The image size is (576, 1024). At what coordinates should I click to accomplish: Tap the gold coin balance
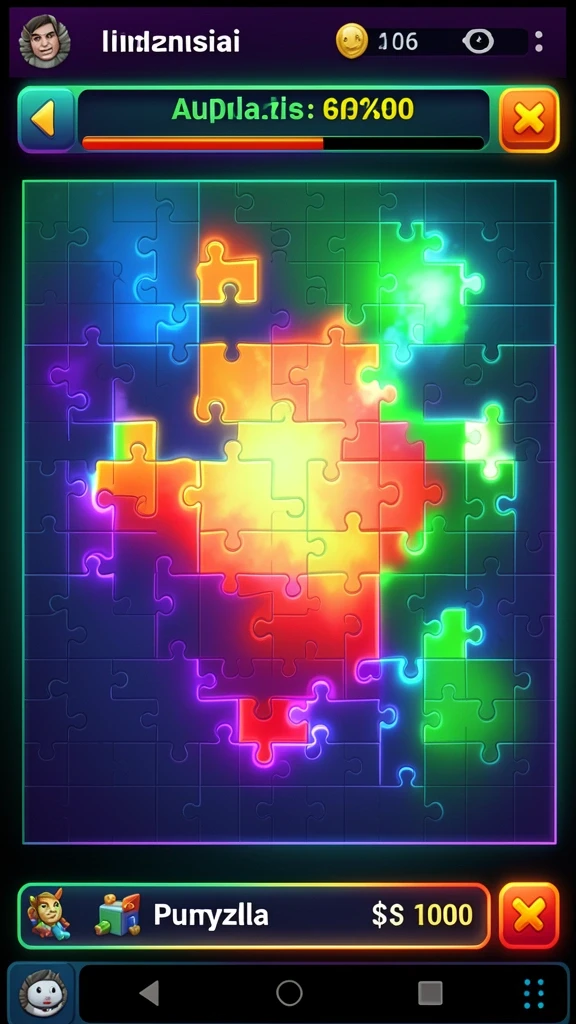(377, 41)
